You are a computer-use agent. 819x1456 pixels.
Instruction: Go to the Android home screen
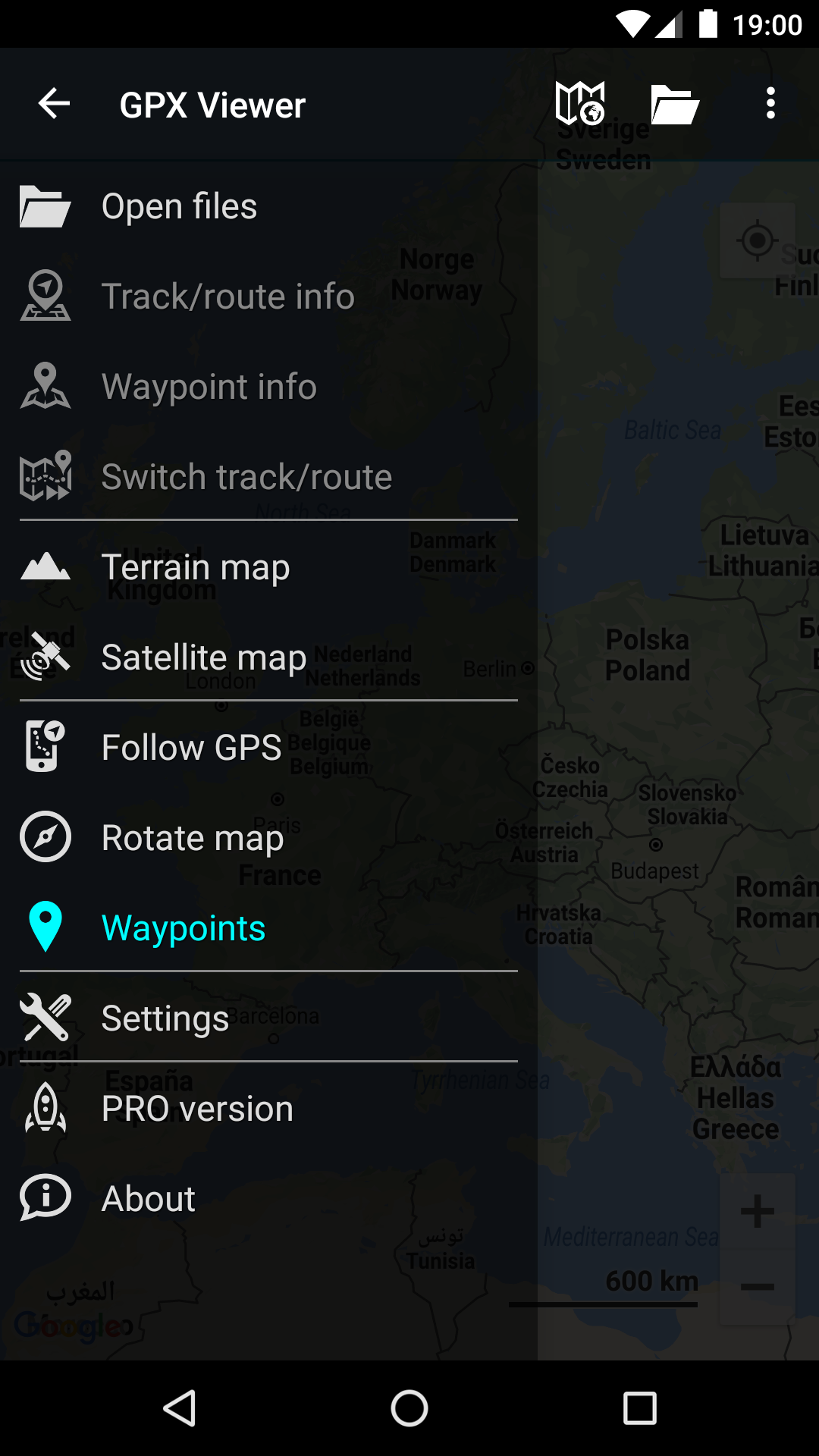point(409,1409)
